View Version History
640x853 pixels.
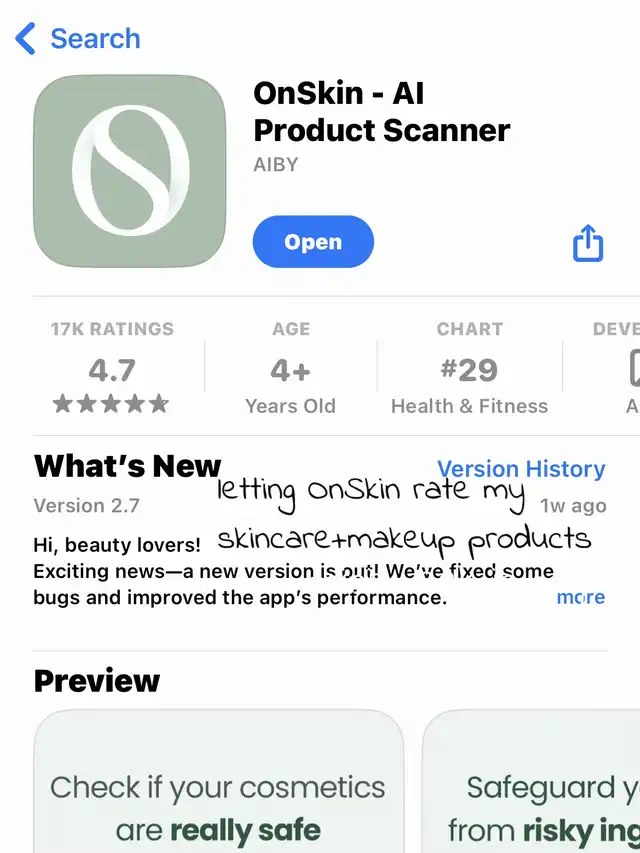click(521, 469)
